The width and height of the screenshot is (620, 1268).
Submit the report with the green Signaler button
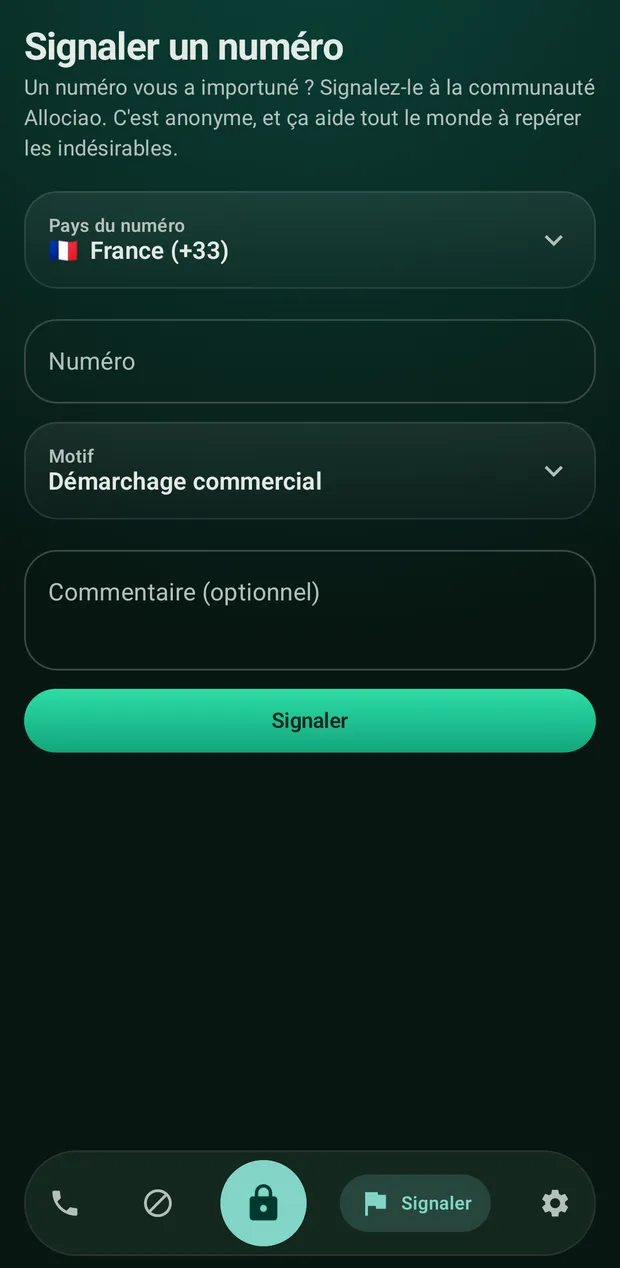310,720
